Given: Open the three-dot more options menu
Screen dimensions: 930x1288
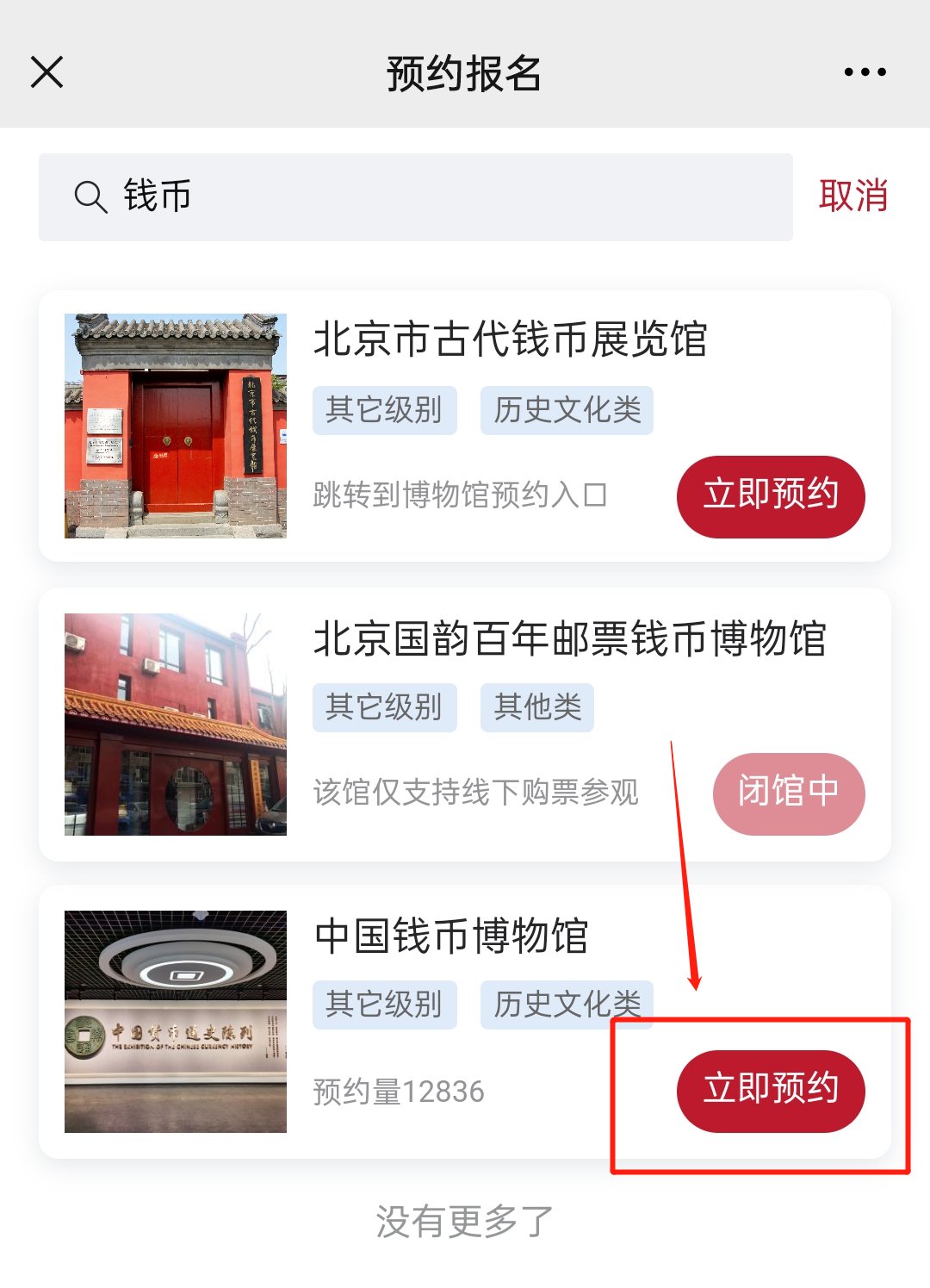Looking at the screenshot, I should coord(865,72).
